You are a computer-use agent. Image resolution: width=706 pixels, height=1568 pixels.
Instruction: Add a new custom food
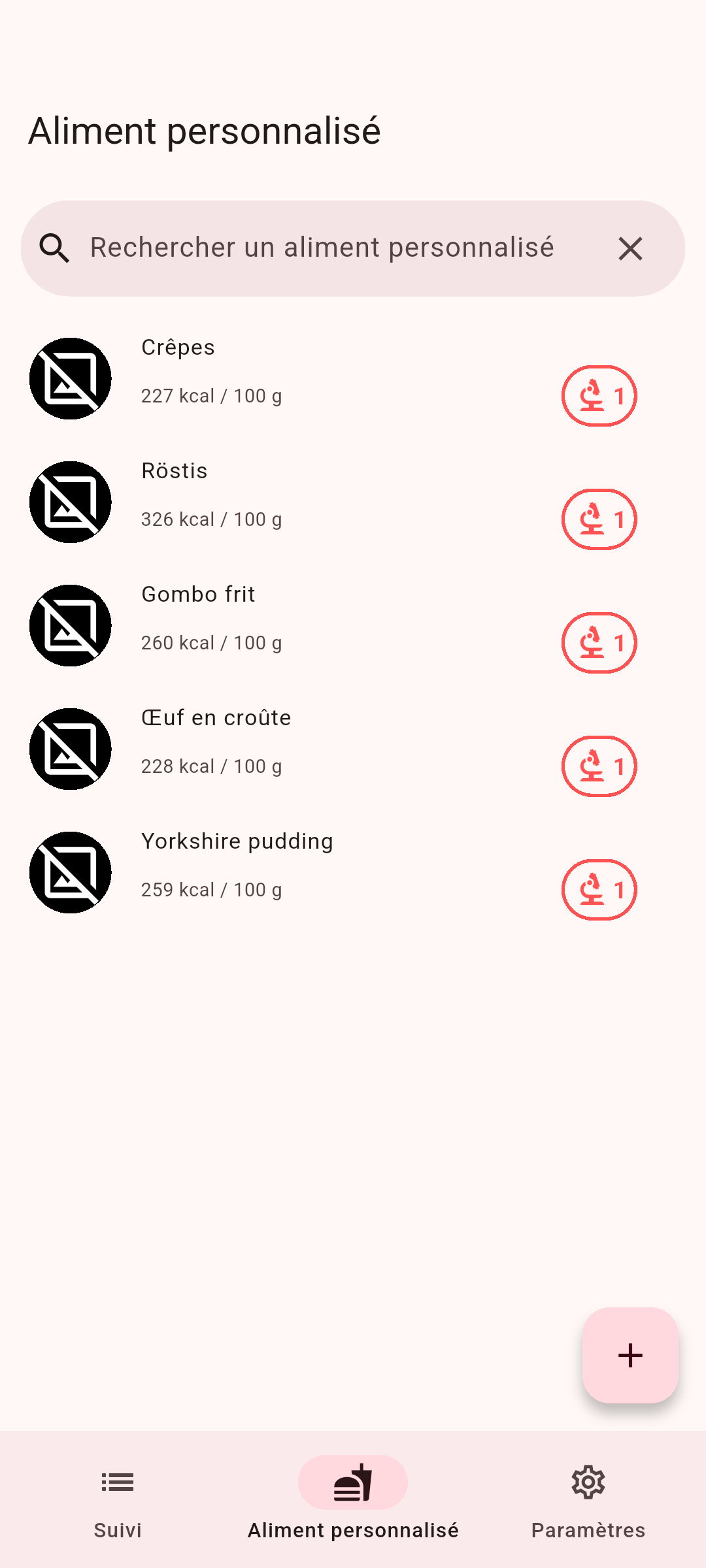pyautogui.click(x=630, y=1355)
